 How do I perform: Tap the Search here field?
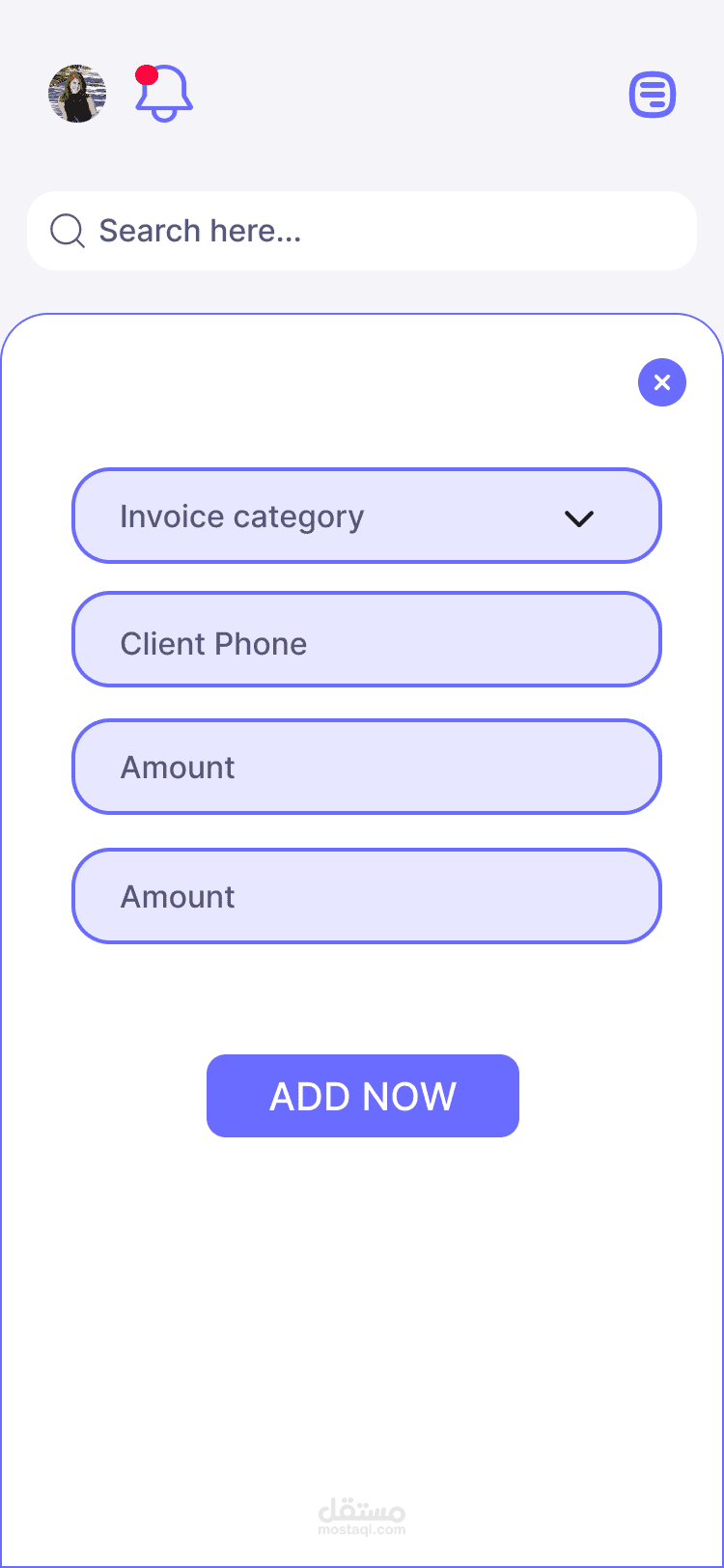362,231
